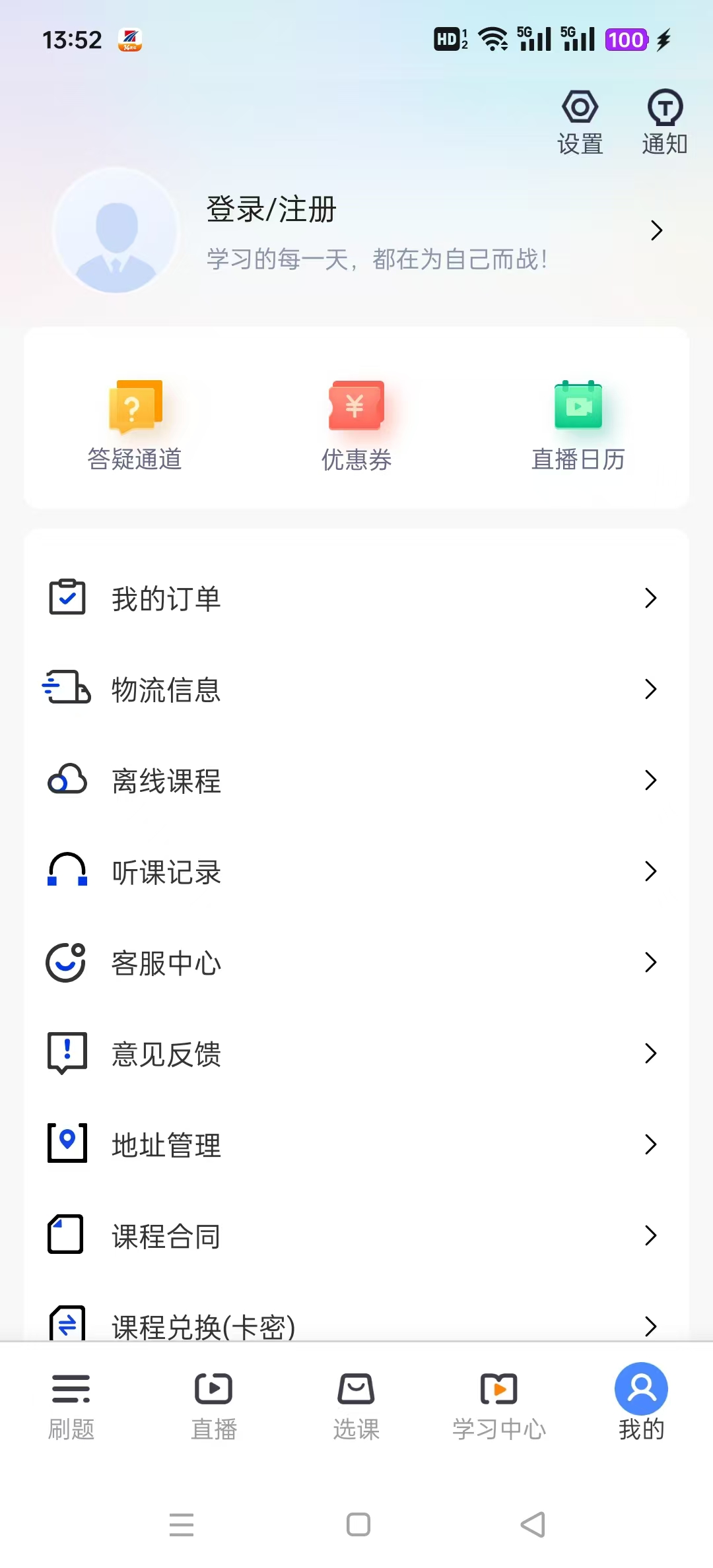Check 物流信息
The height and width of the screenshot is (1568, 713).
pyautogui.click(x=356, y=689)
